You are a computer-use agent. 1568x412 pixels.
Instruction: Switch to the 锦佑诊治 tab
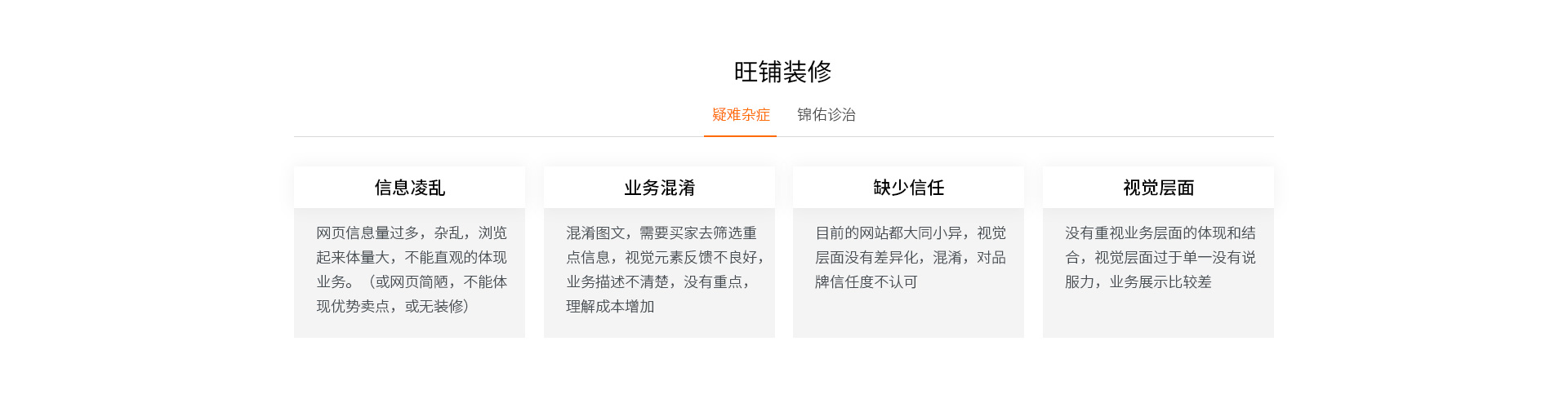(x=826, y=115)
